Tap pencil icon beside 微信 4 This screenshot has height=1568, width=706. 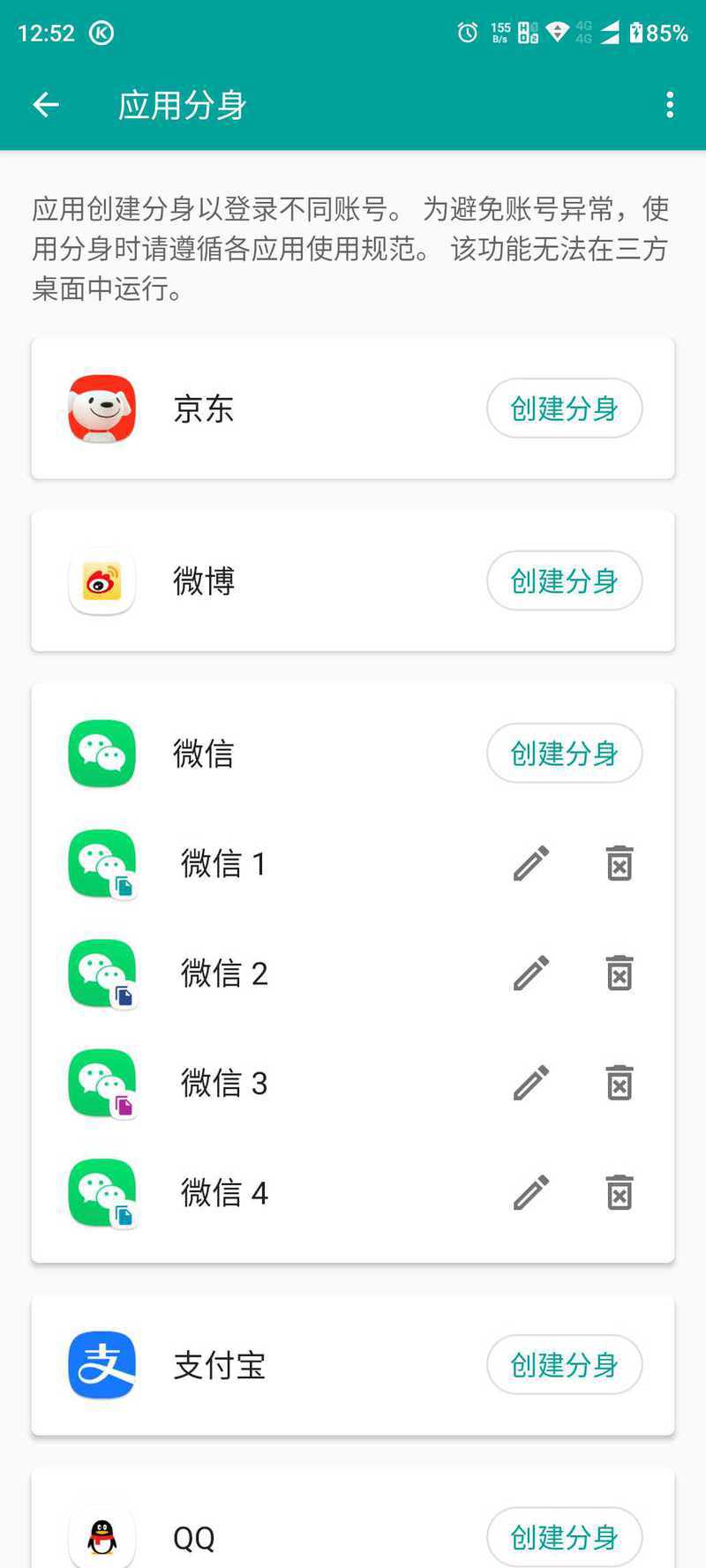(x=531, y=1193)
